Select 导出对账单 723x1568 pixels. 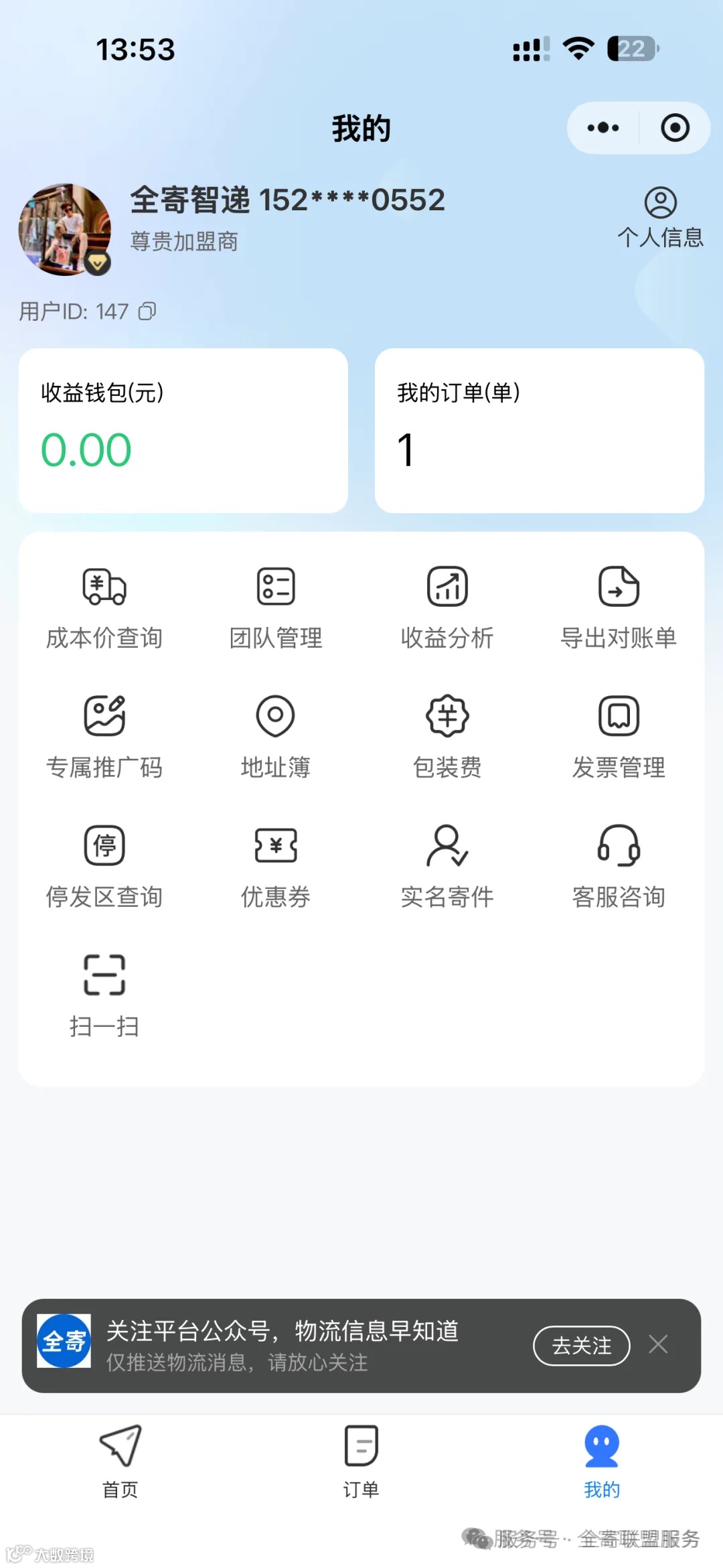pos(619,608)
